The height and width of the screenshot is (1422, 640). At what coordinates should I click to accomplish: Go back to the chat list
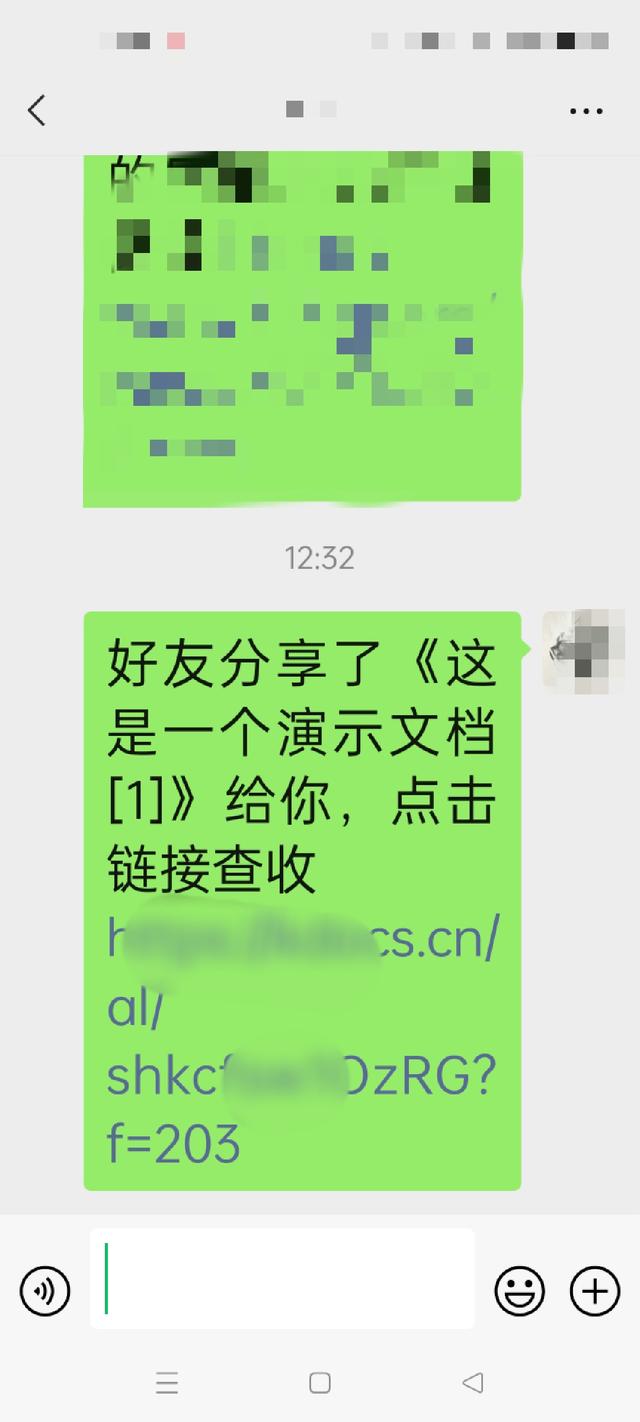37,109
